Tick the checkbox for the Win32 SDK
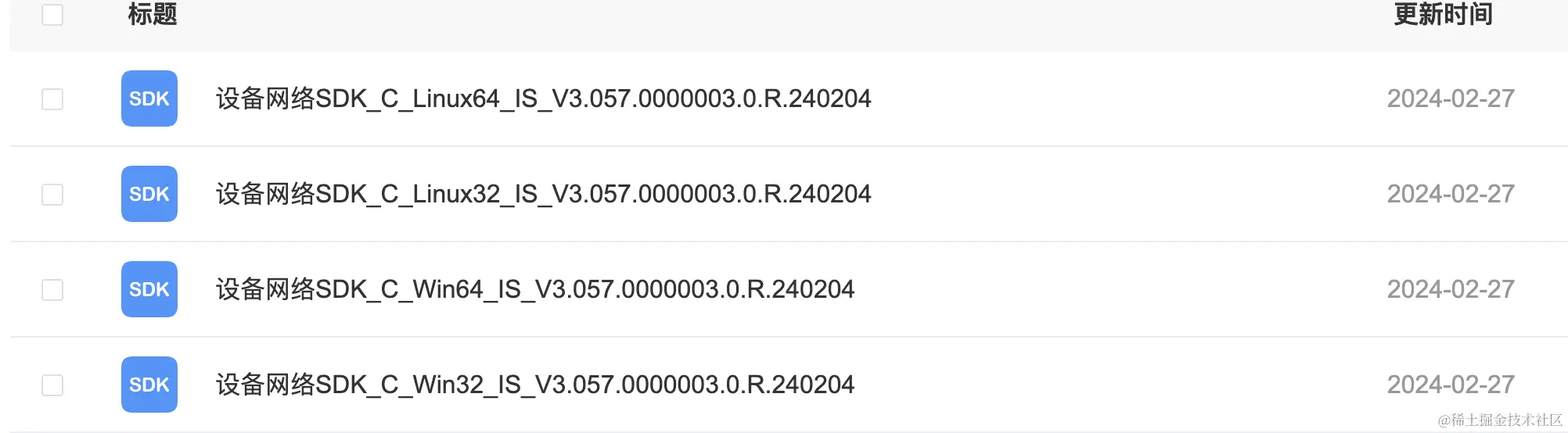The image size is (1568, 433). point(52,385)
